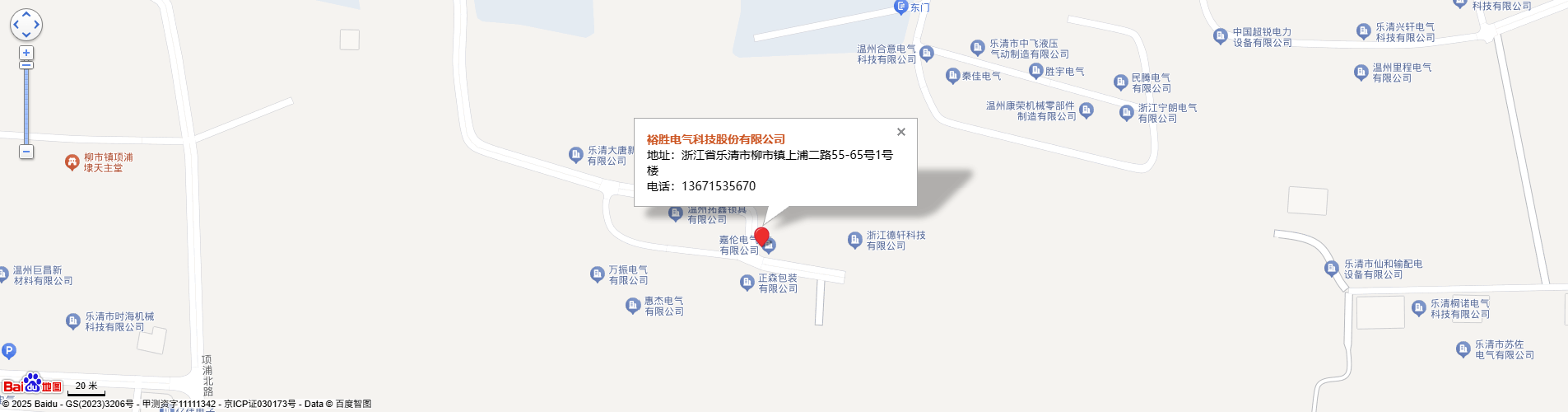Zoom out with the minus button
1568x412 pixels.
click(x=26, y=152)
